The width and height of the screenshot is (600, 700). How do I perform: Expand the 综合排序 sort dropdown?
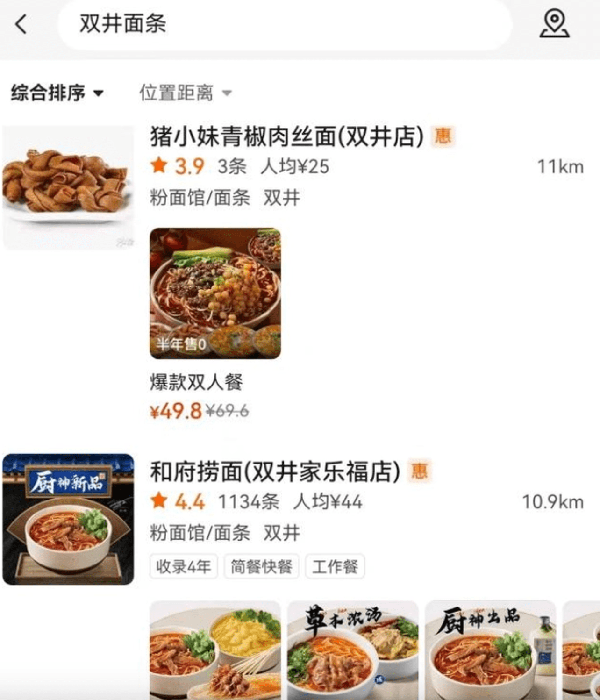(57, 93)
